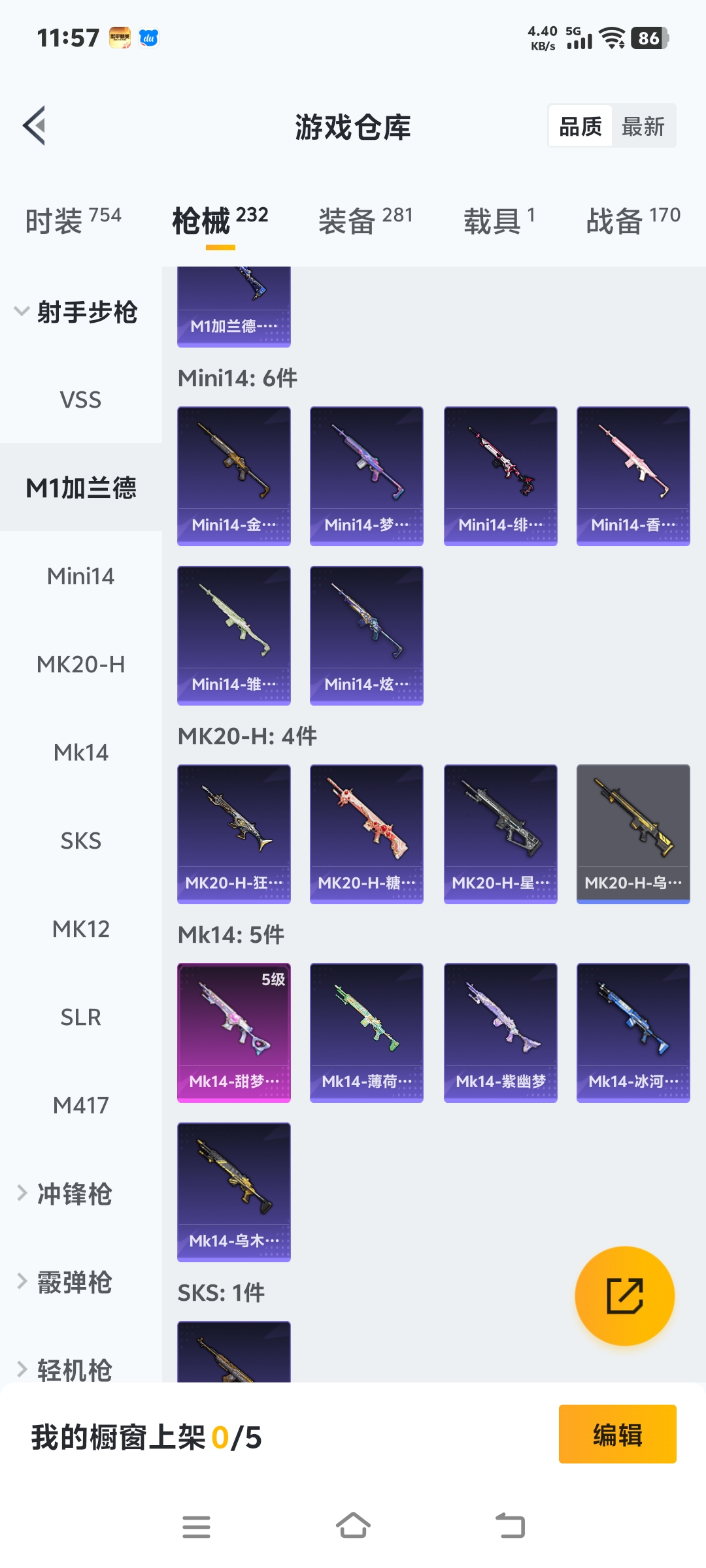Sort the warehouse by 品质
Image resolution: width=706 pixels, height=1568 pixels.
(580, 126)
